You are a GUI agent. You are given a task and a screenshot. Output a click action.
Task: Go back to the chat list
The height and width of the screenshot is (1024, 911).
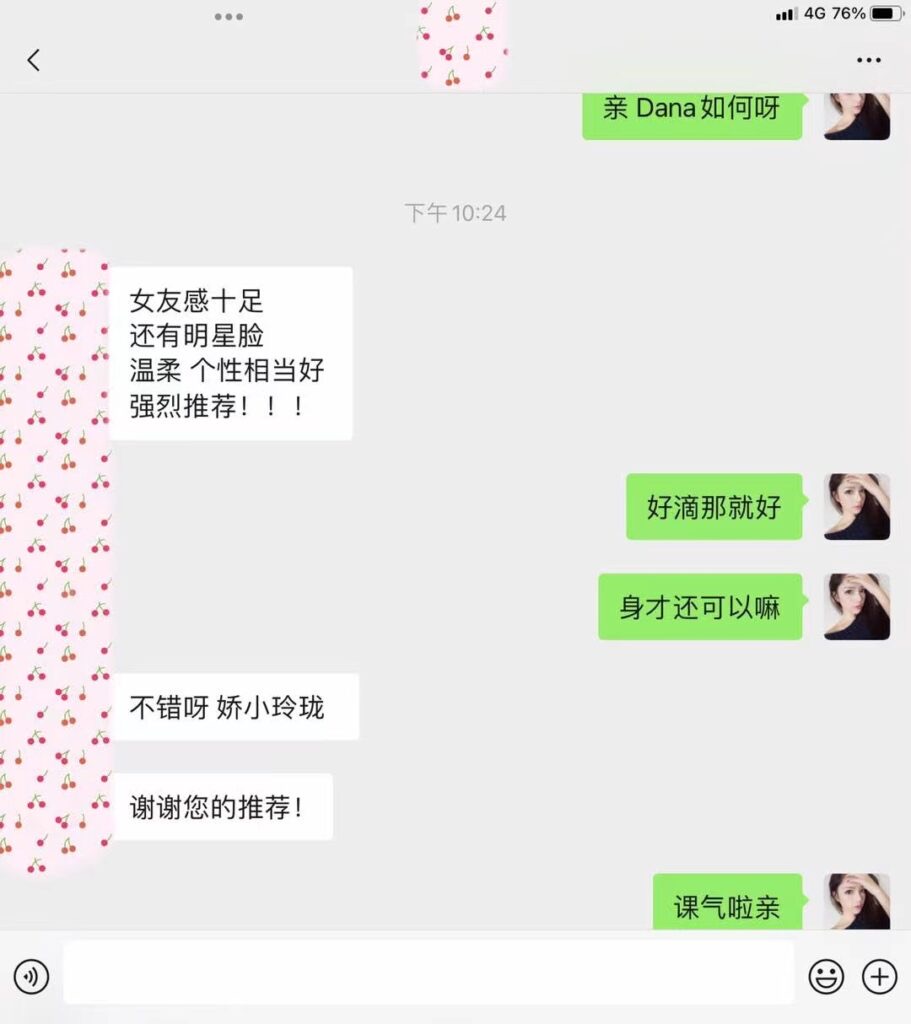tap(33, 60)
